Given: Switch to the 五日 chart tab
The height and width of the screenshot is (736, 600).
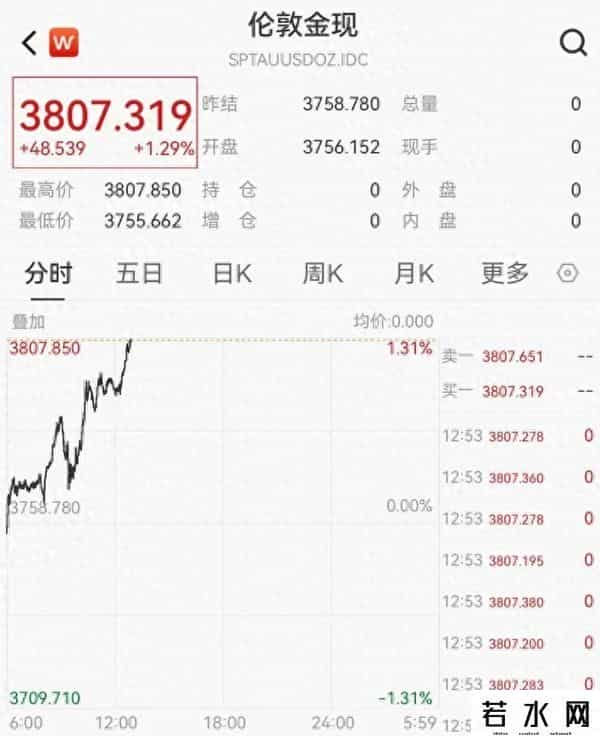Looking at the screenshot, I should [138, 272].
